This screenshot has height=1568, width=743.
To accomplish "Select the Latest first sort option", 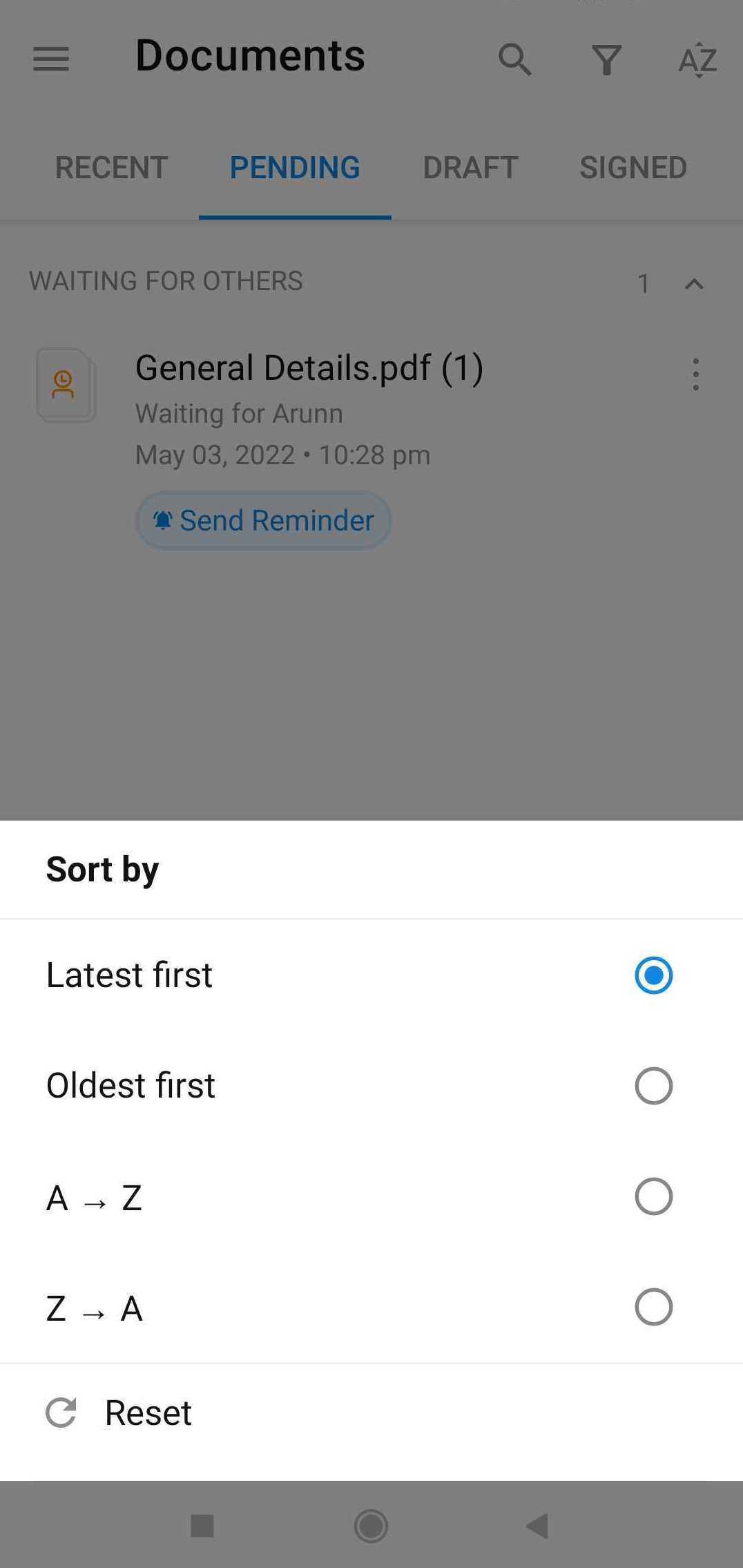I will click(371, 975).
